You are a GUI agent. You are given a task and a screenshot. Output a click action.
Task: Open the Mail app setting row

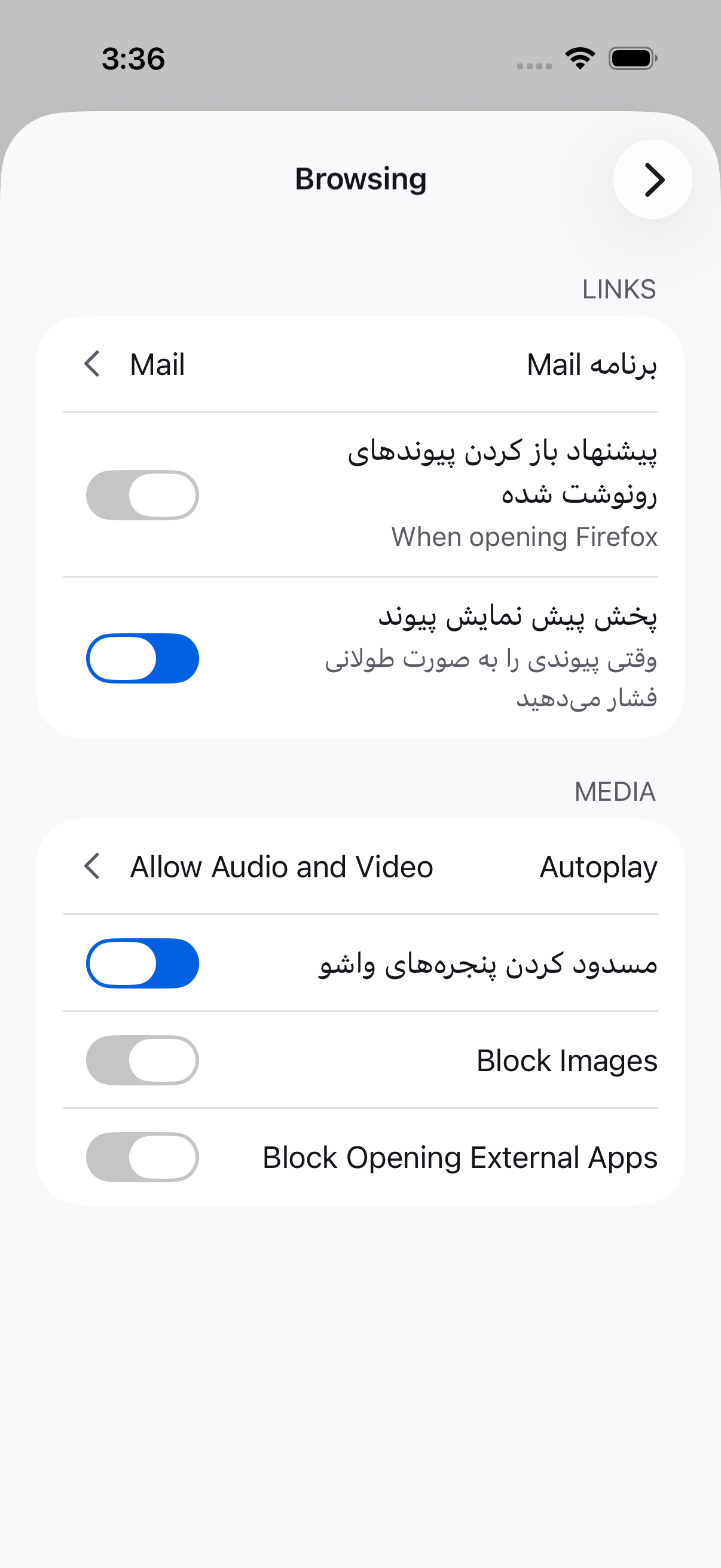(360, 364)
